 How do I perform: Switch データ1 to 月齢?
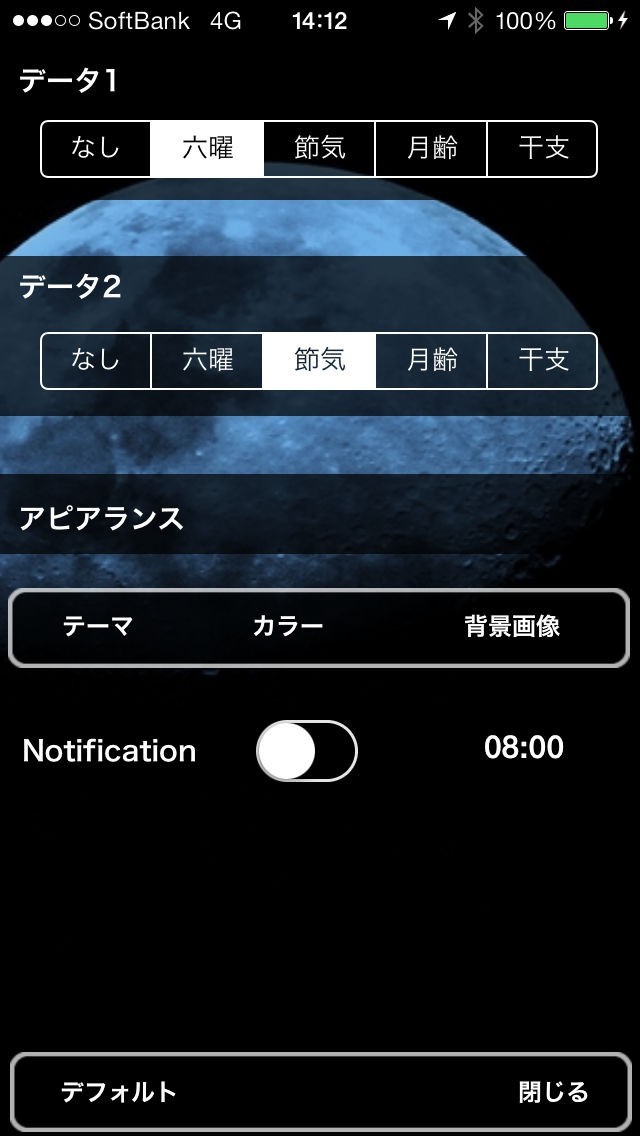pos(432,149)
